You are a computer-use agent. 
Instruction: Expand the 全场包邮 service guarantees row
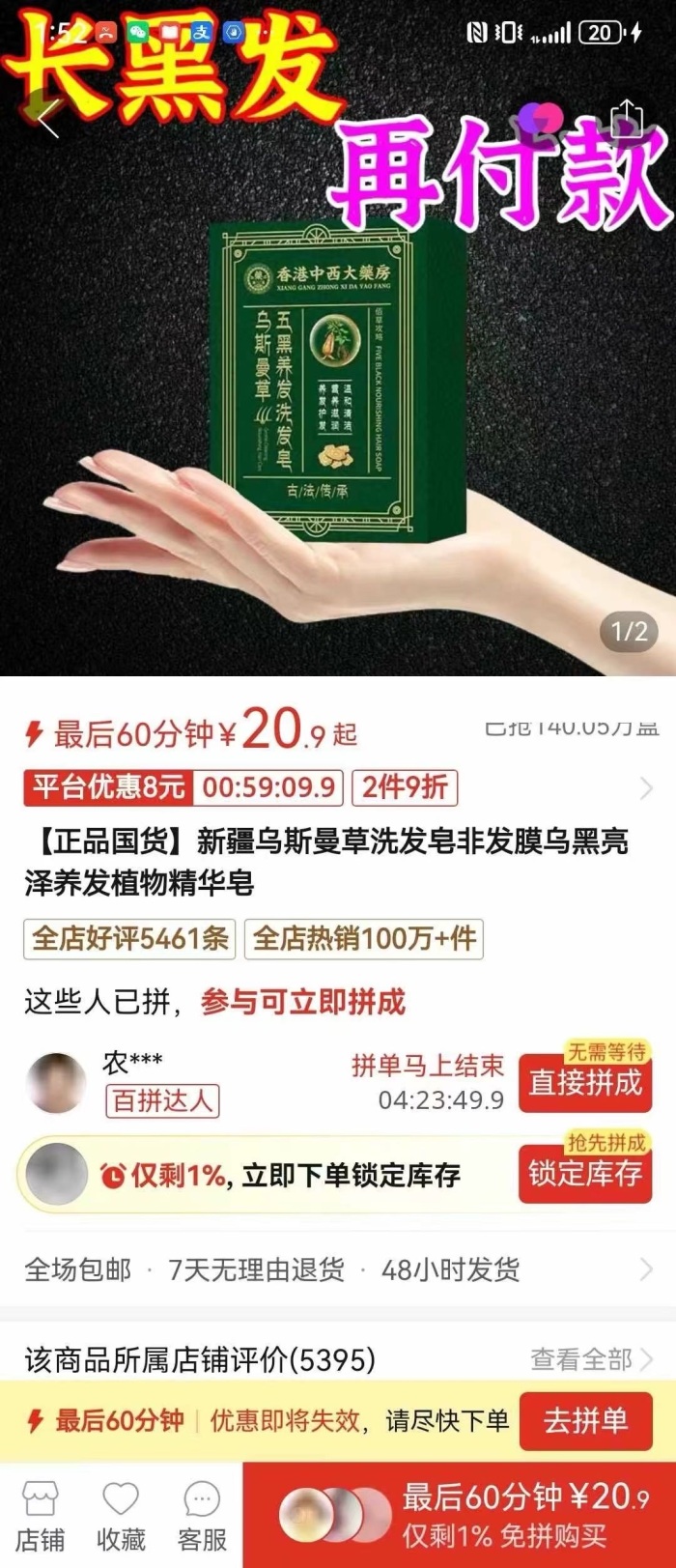[x=338, y=1269]
